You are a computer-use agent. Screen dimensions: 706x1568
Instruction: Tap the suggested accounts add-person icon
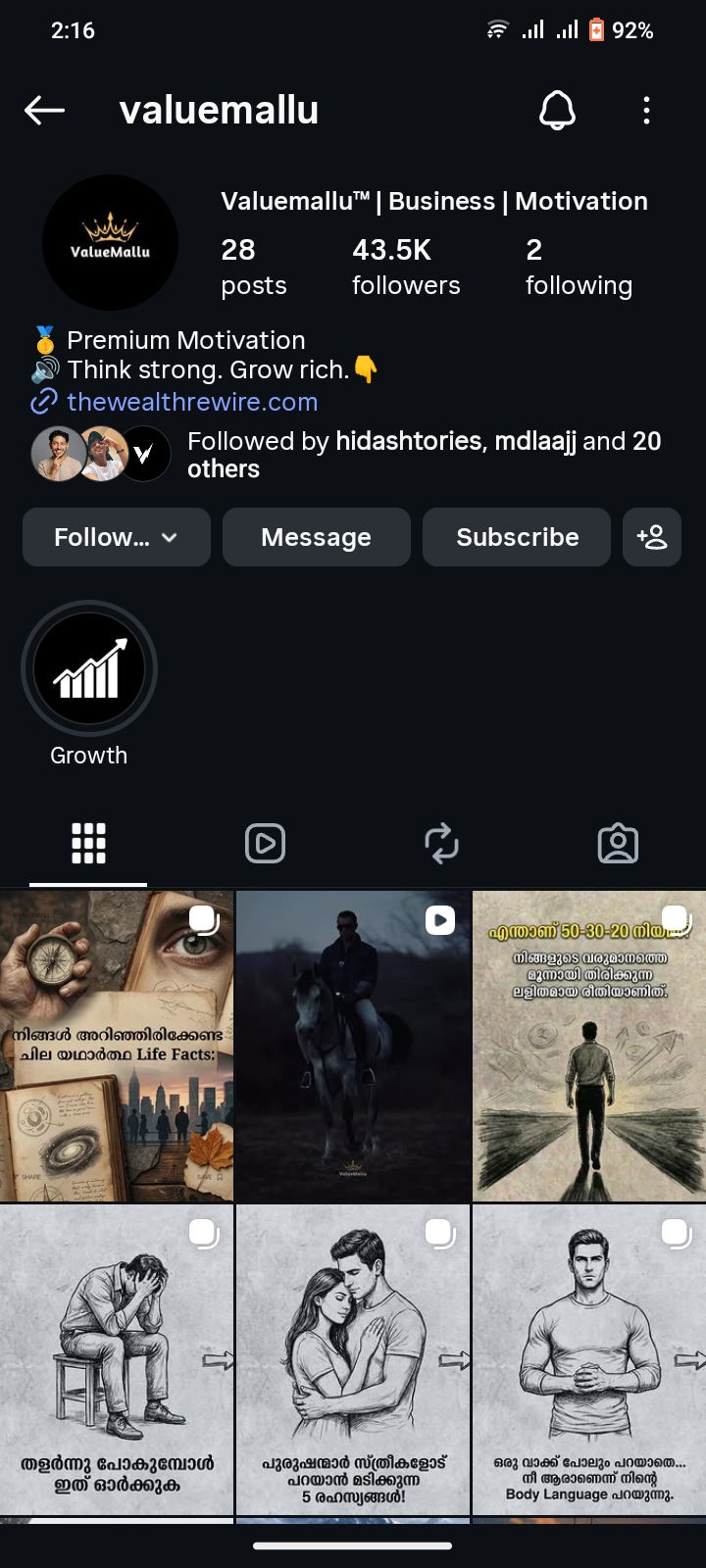click(651, 537)
